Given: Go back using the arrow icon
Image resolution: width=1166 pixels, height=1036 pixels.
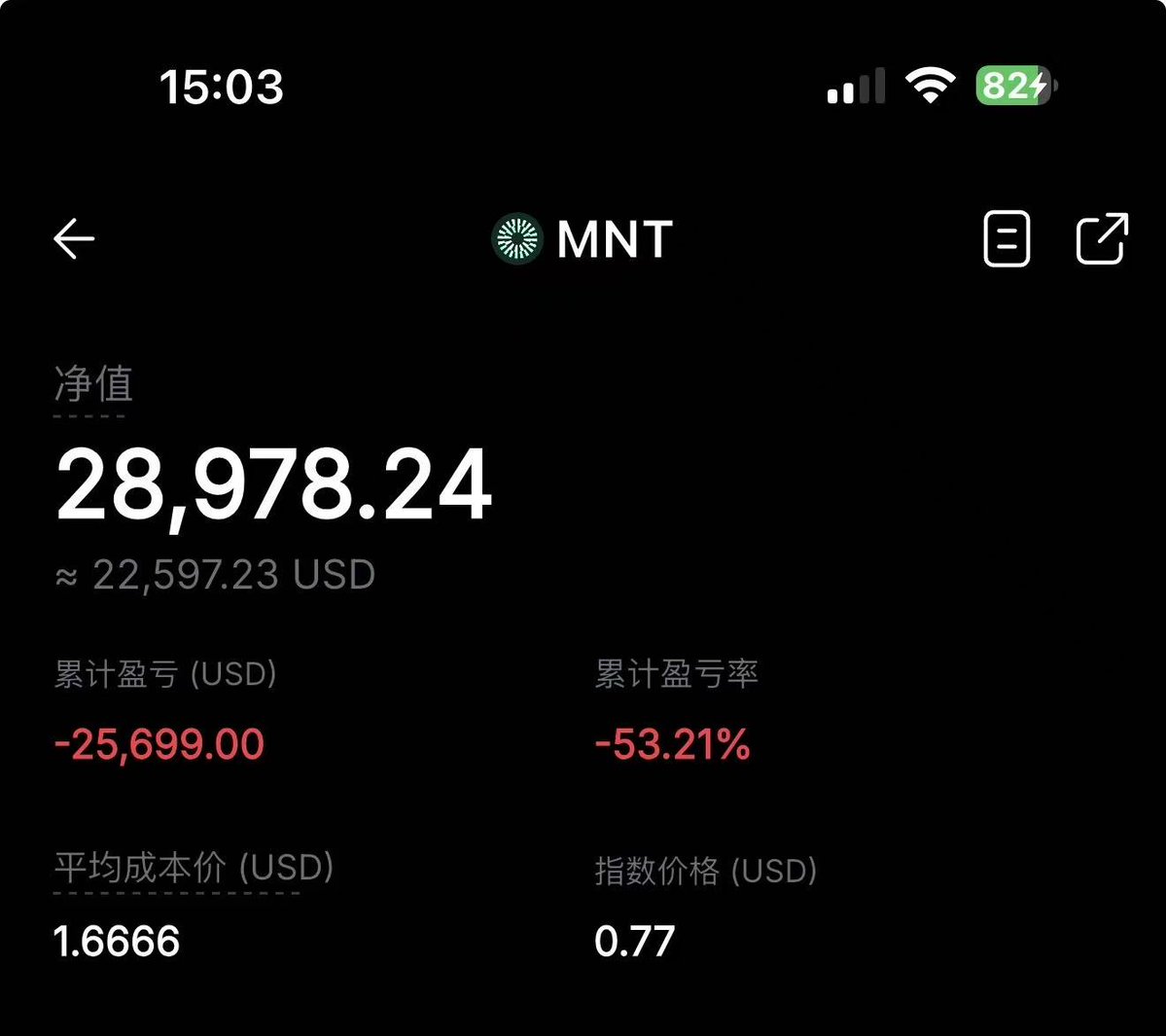Looking at the screenshot, I should click(x=74, y=238).
